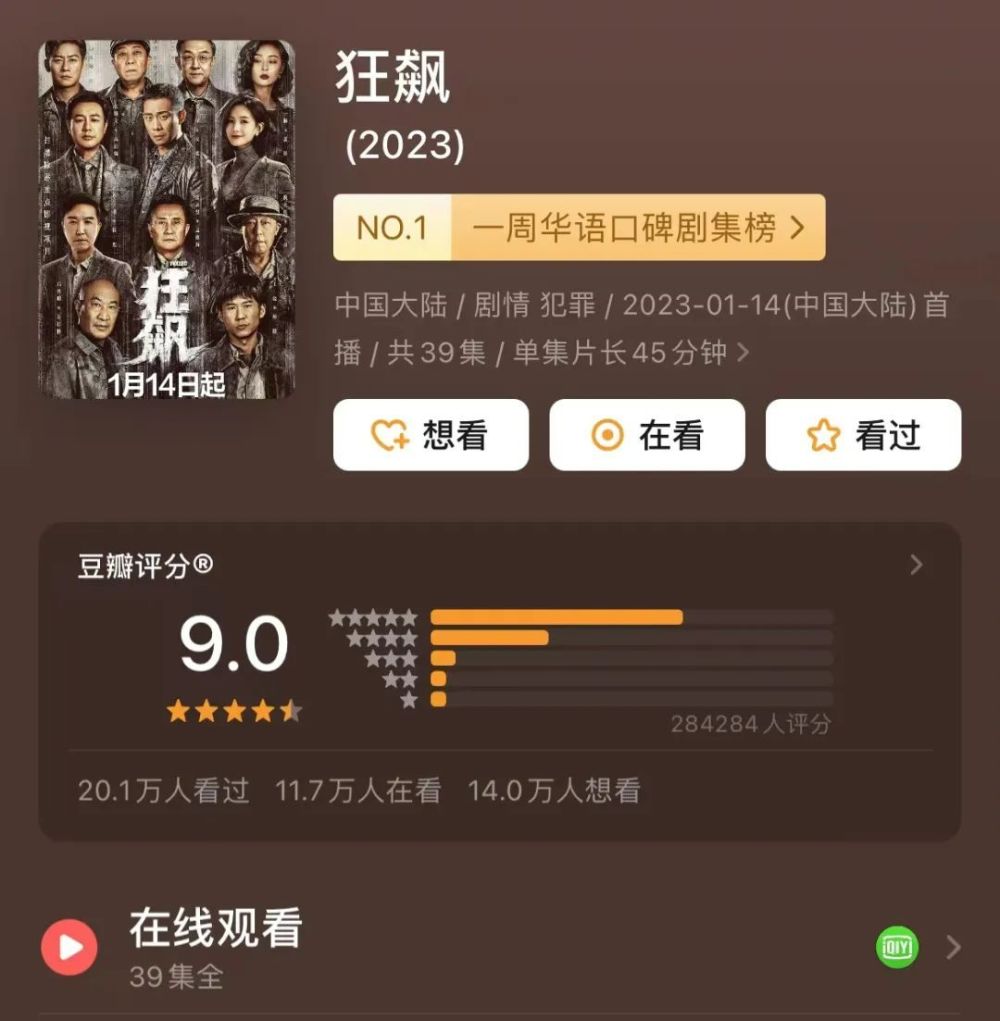Mark the show as 在看
This screenshot has width=1000, height=1021.
pos(646,435)
